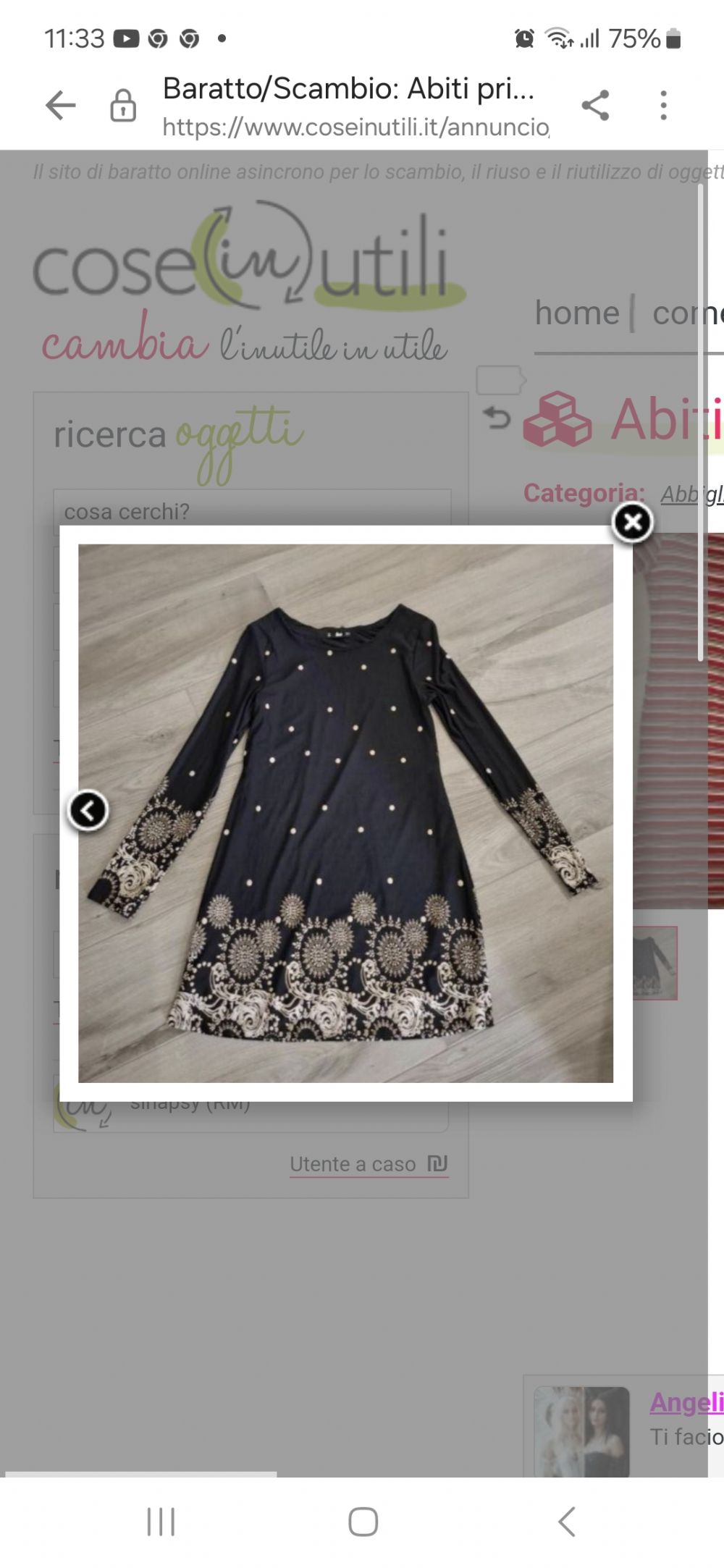Return with the system back button

[566, 1522]
